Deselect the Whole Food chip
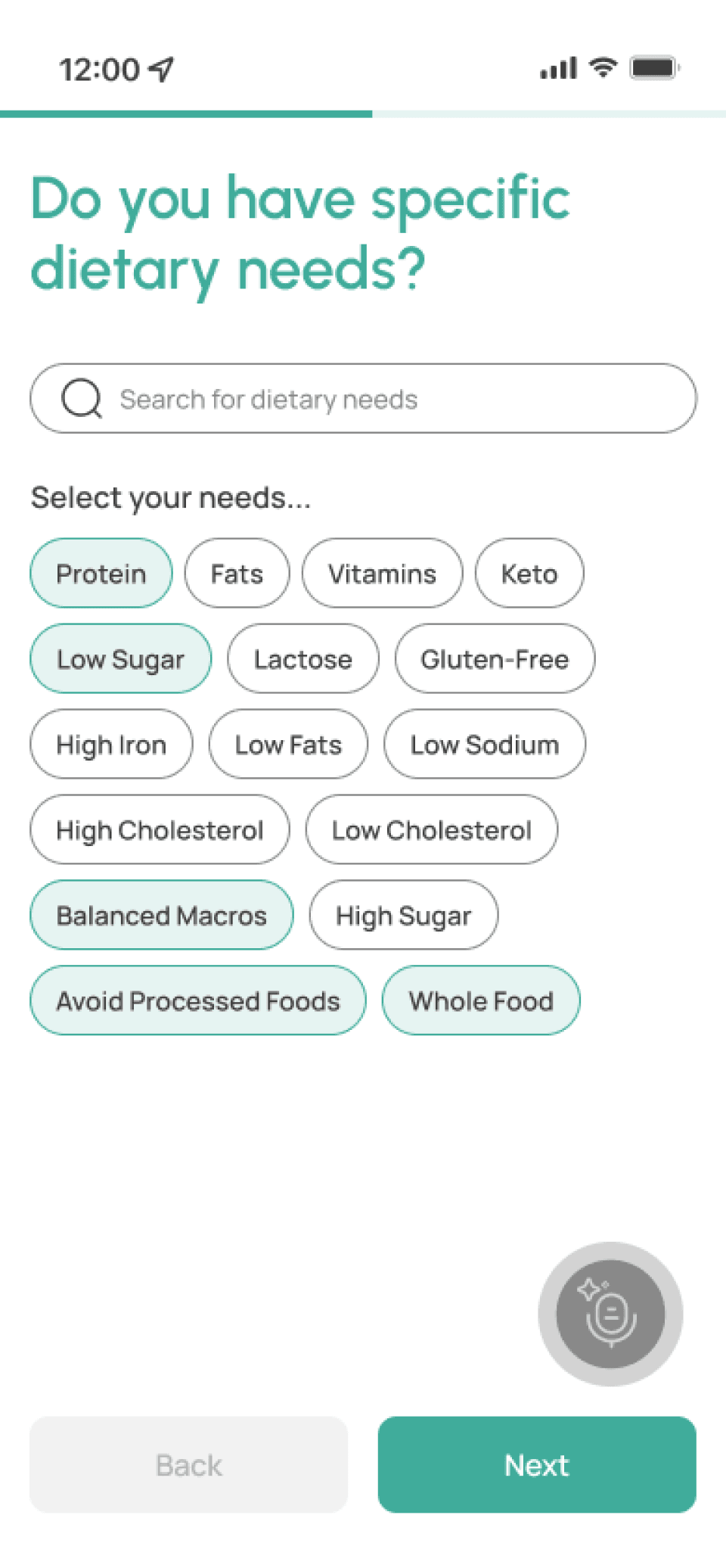Screen dimensions: 726x1568 481,1001
